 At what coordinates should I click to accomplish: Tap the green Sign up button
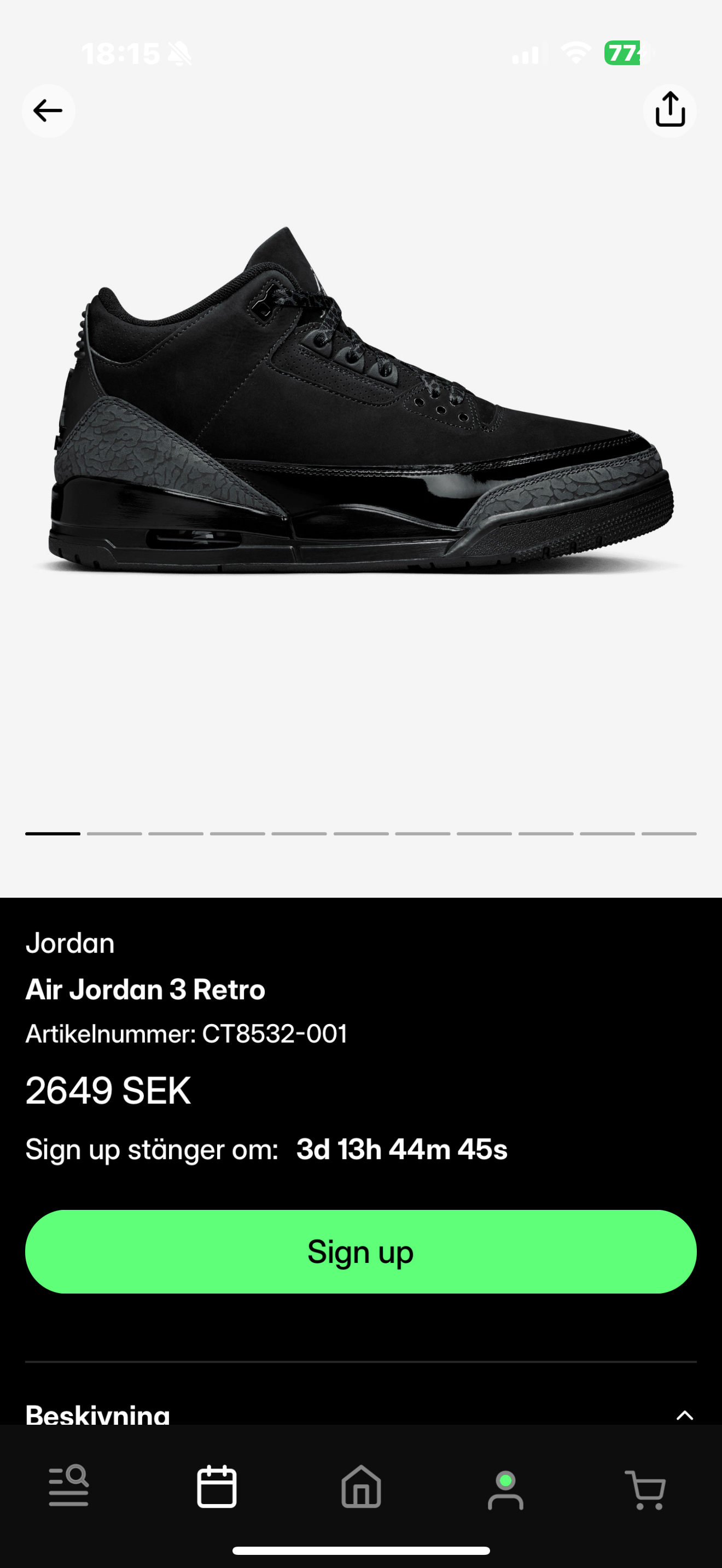click(x=361, y=1251)
